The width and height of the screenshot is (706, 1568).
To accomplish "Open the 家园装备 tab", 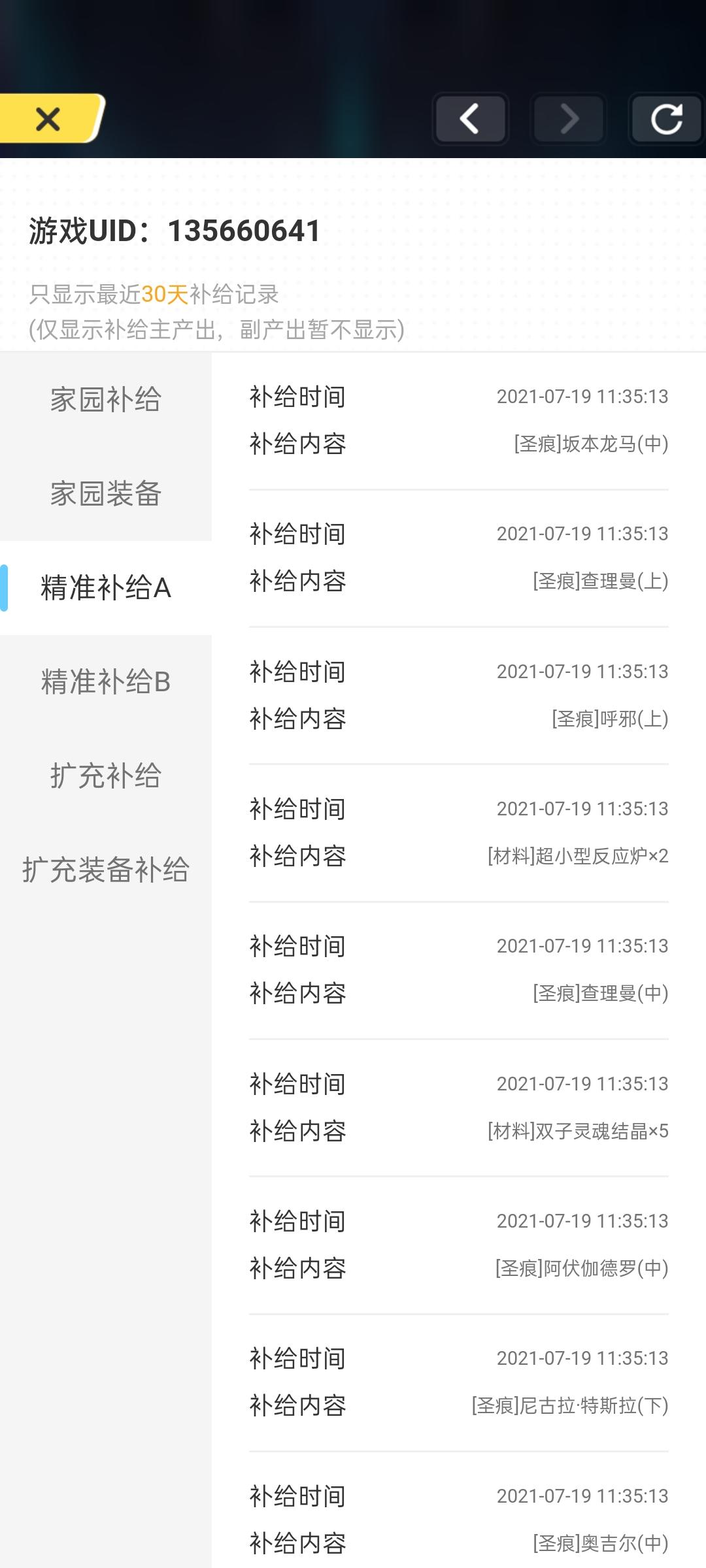I will pyautogui.click(x=106, y=493).
